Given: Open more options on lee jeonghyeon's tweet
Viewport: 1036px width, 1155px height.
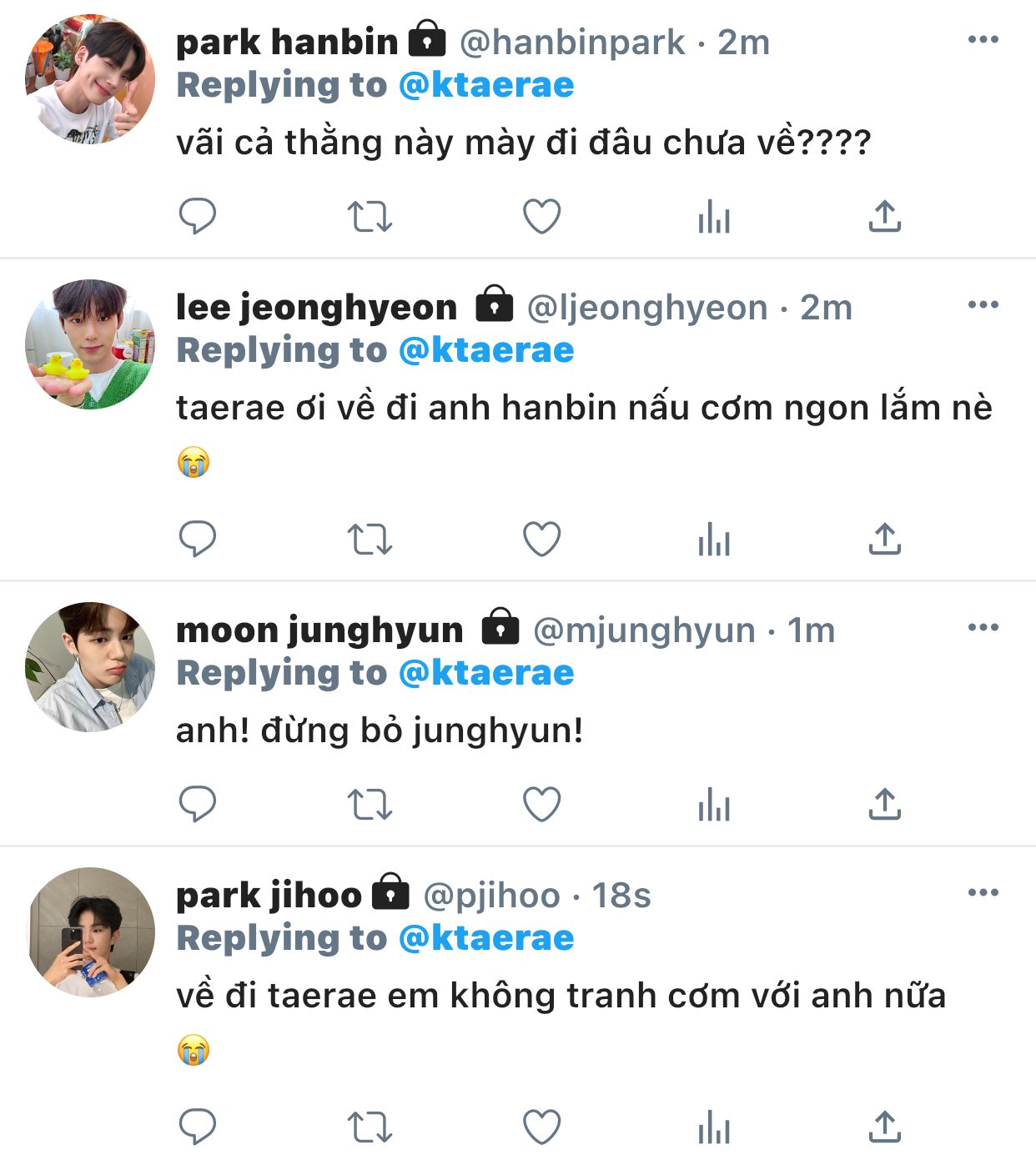Looking at the screenshot, I should 983,304.
